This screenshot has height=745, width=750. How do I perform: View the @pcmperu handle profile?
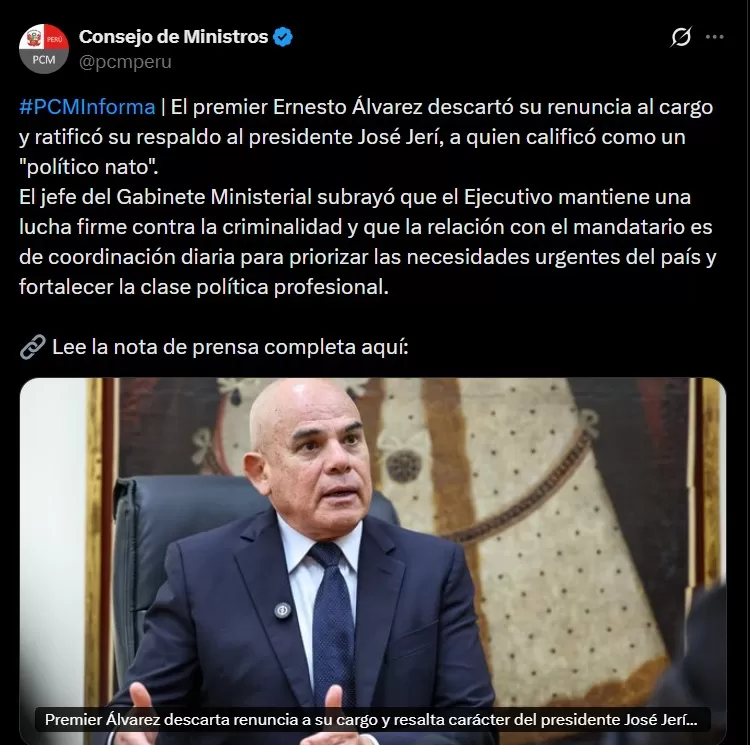125,62
